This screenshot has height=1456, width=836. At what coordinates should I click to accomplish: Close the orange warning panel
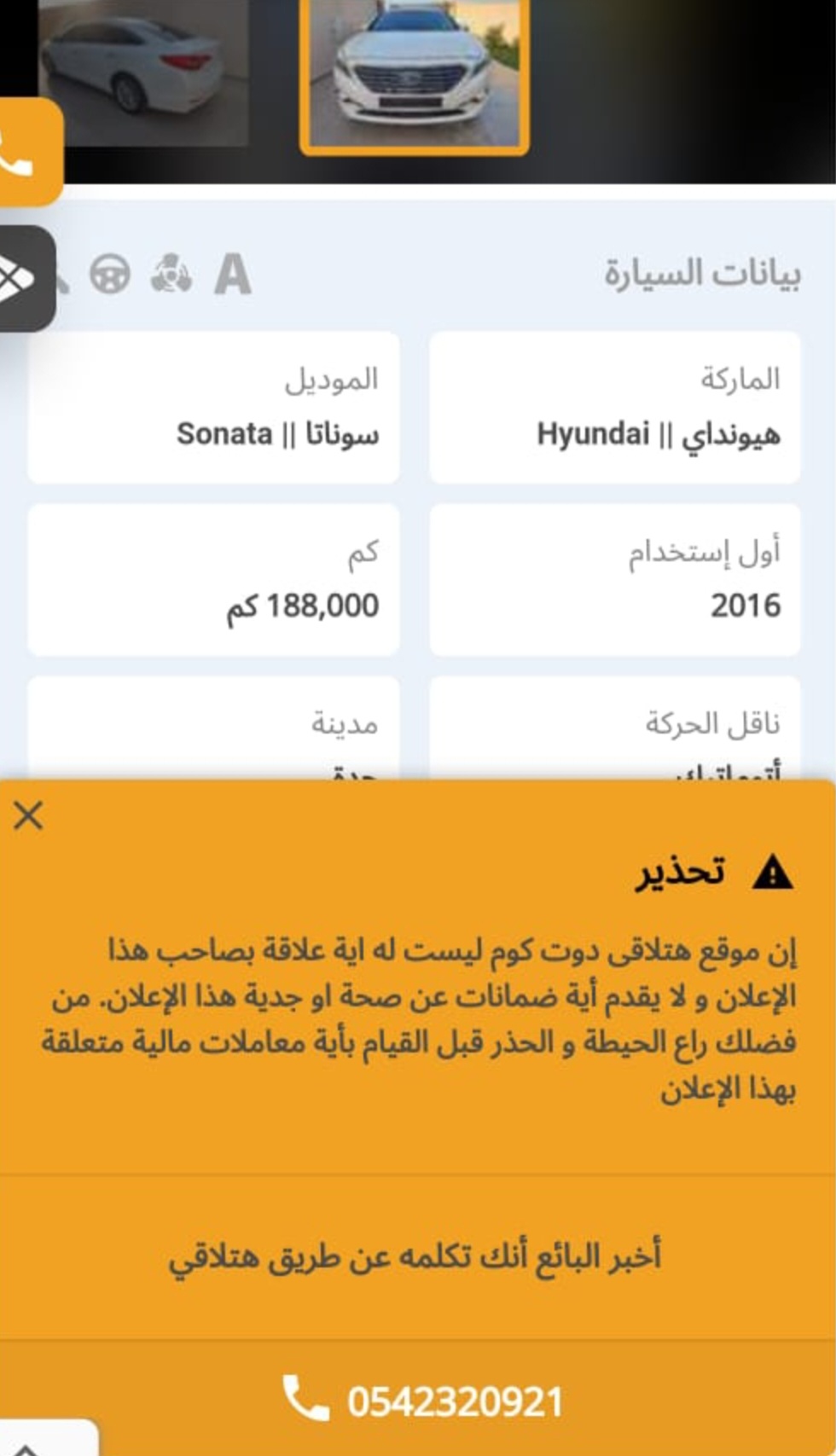28,815
